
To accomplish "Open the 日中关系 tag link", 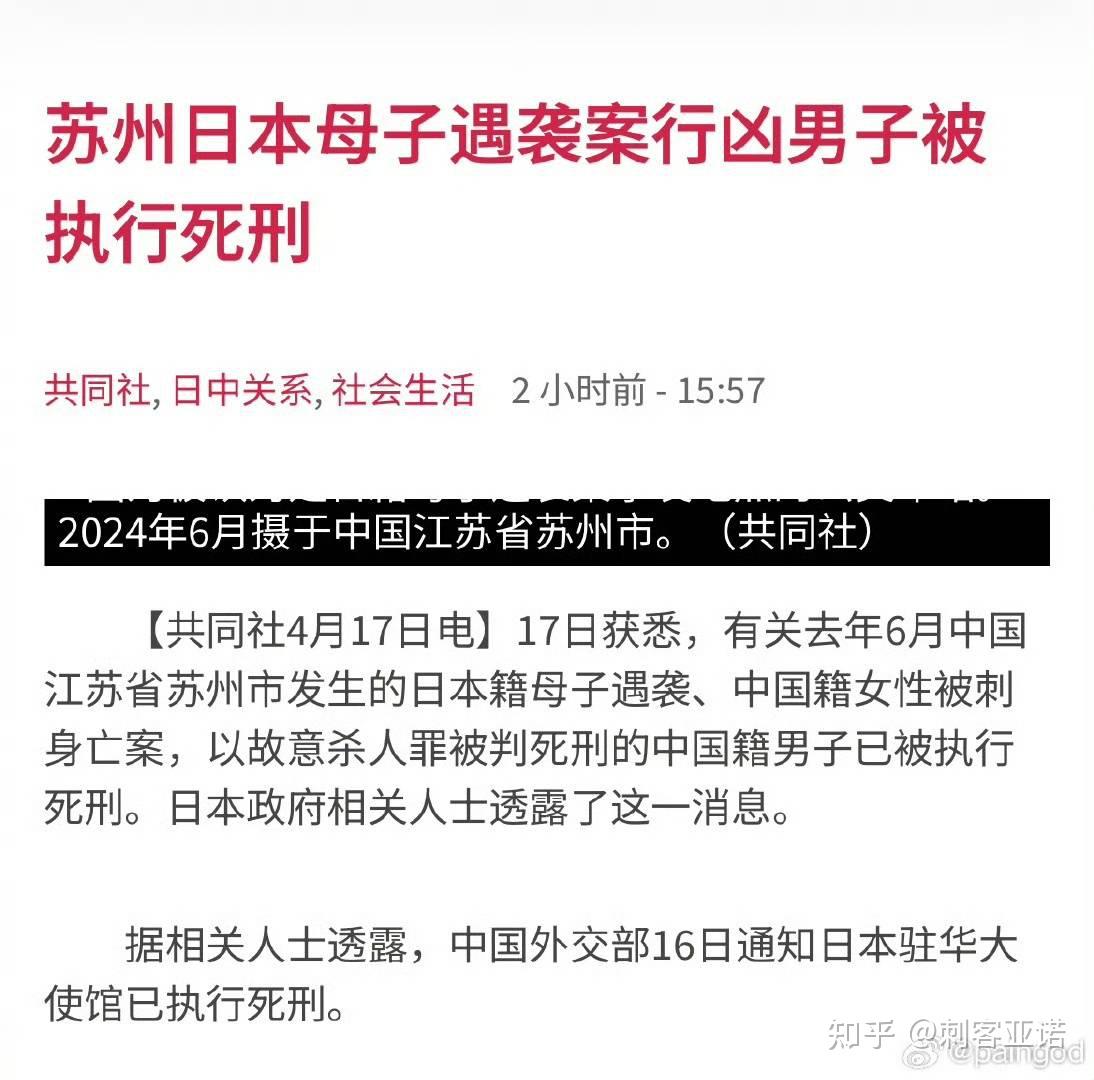I will coord(242,390).
